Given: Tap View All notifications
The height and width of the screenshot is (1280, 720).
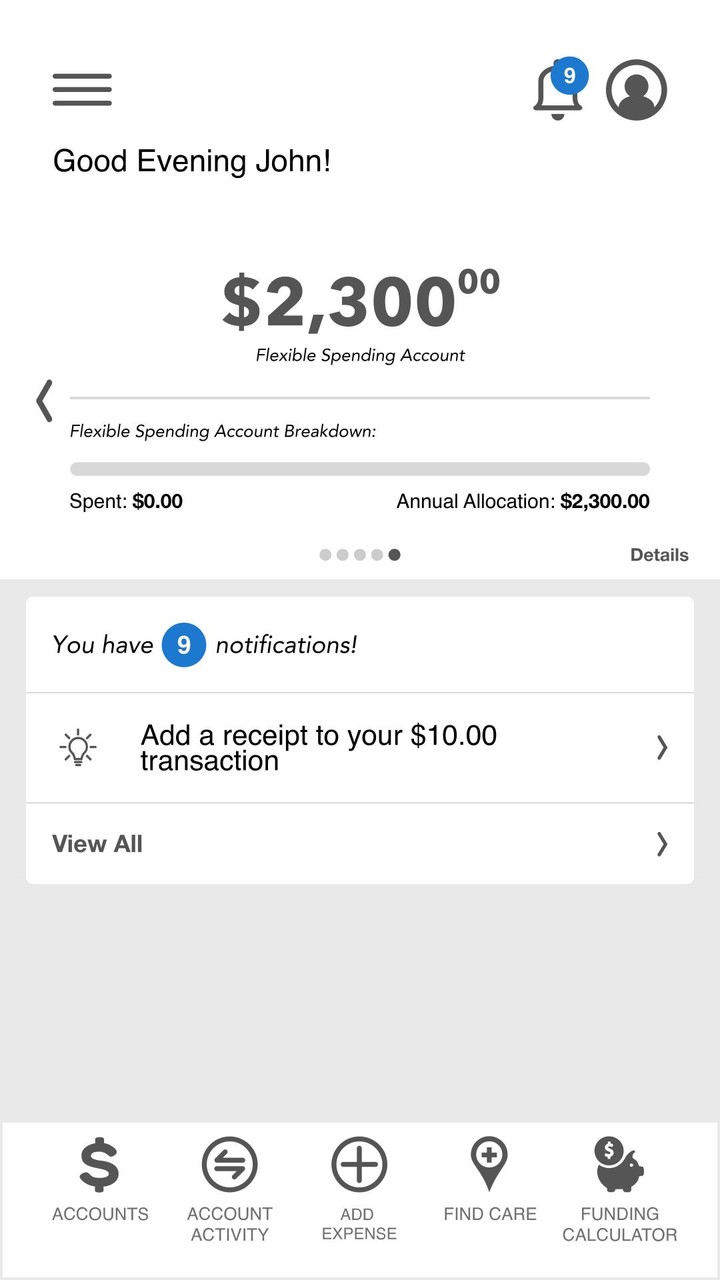Looking at the screenshot, I should click(x=96, y=844).
